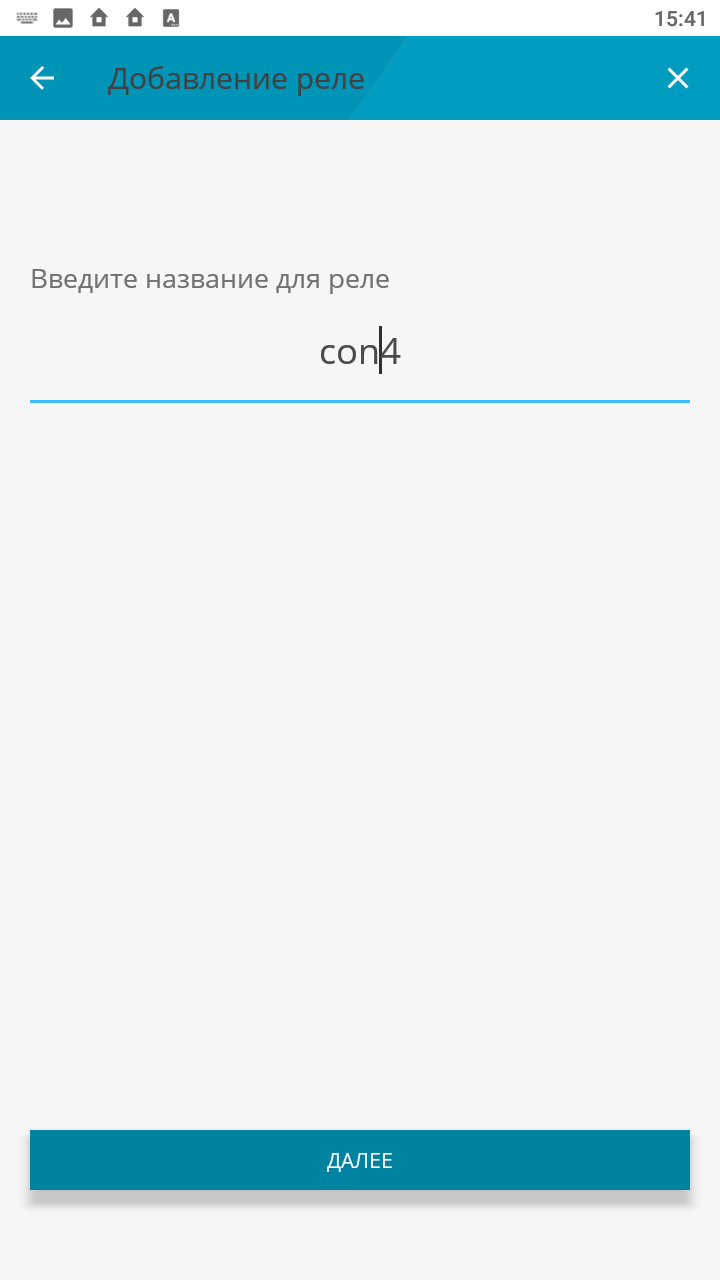720x1280 pixels.
Task: Tap the ДАЛЕЕ button to continue
Action: point(360,1160)
